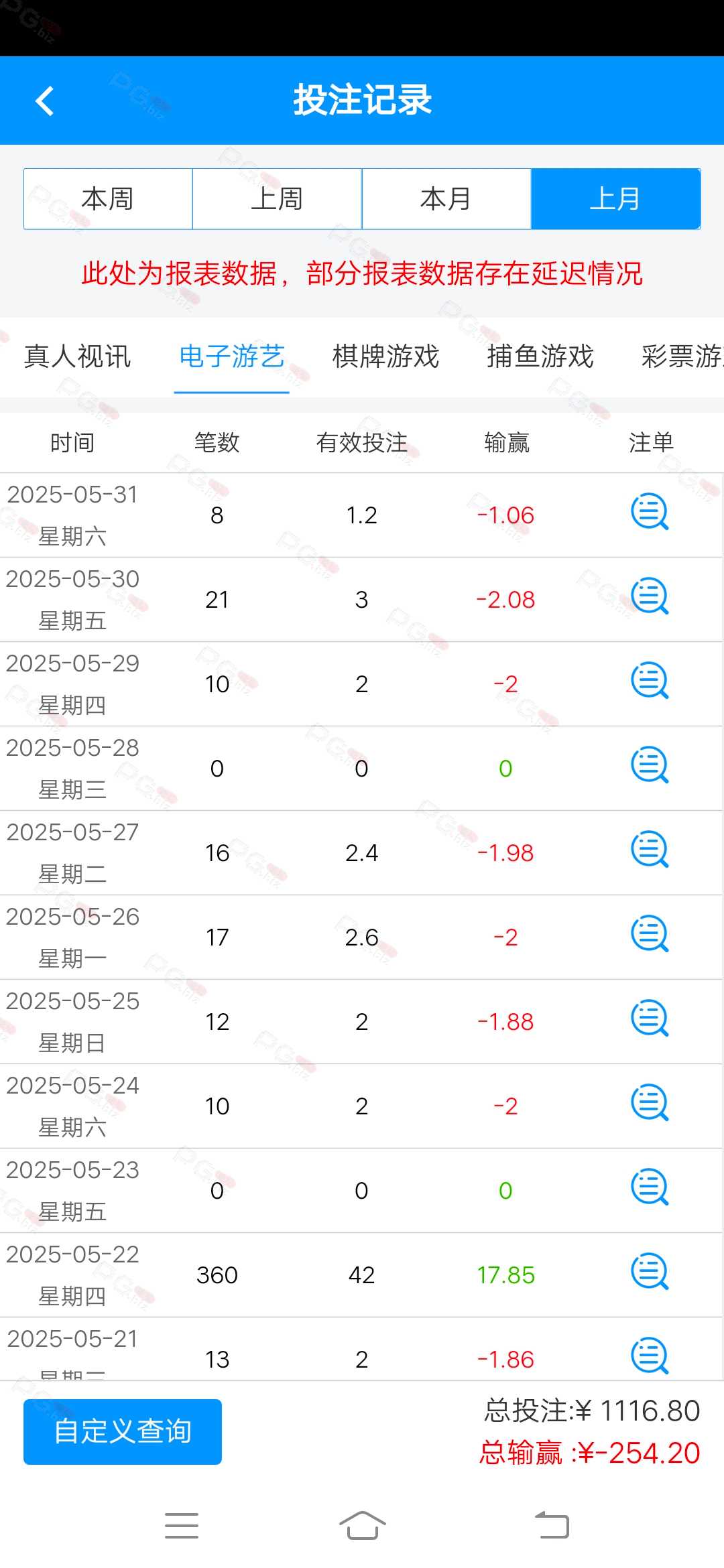
Task: Open the system recent apps menu
Action: pos(182,1526)
